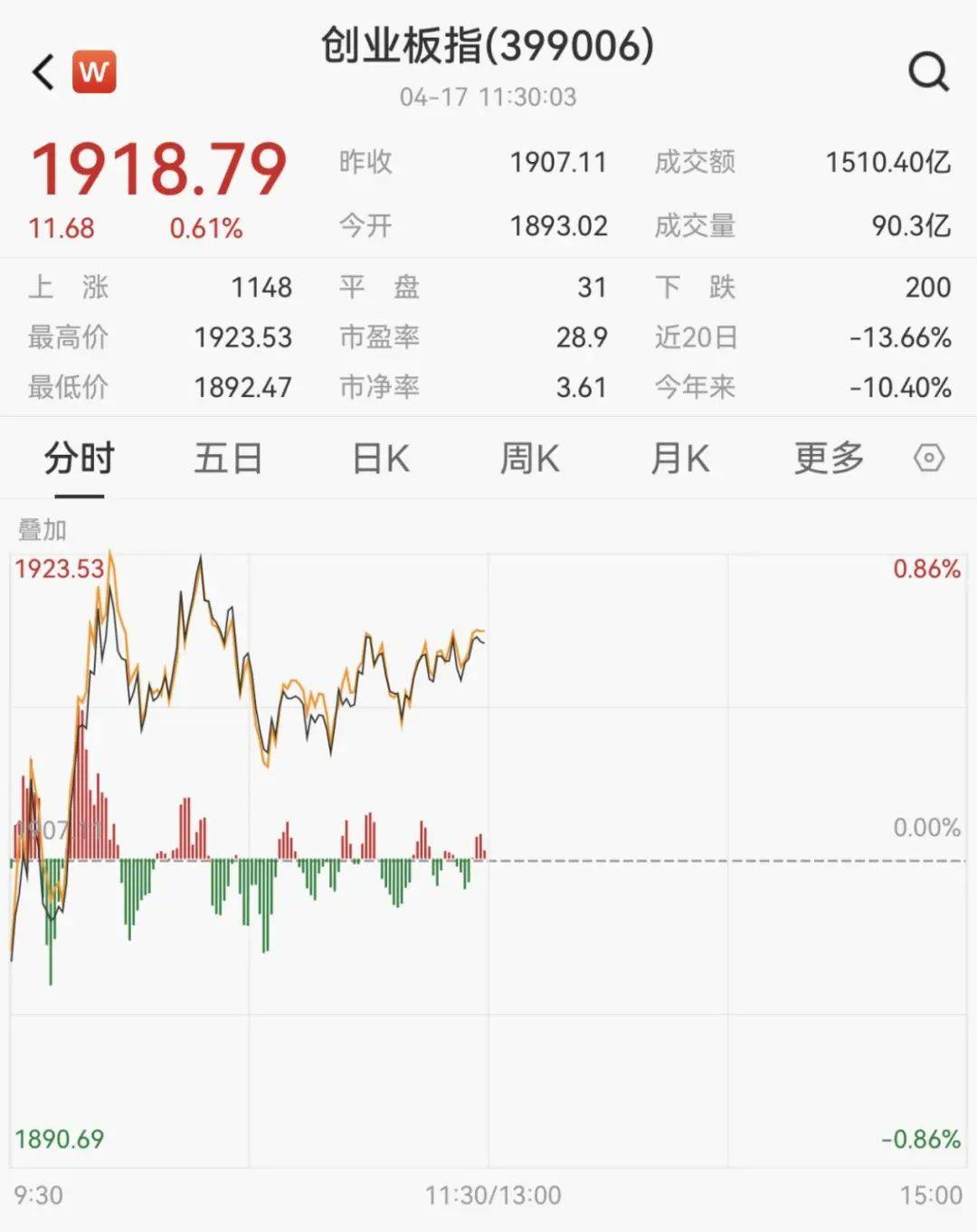Tap the 0.00% dashed baseline on chart

(633, 859)
